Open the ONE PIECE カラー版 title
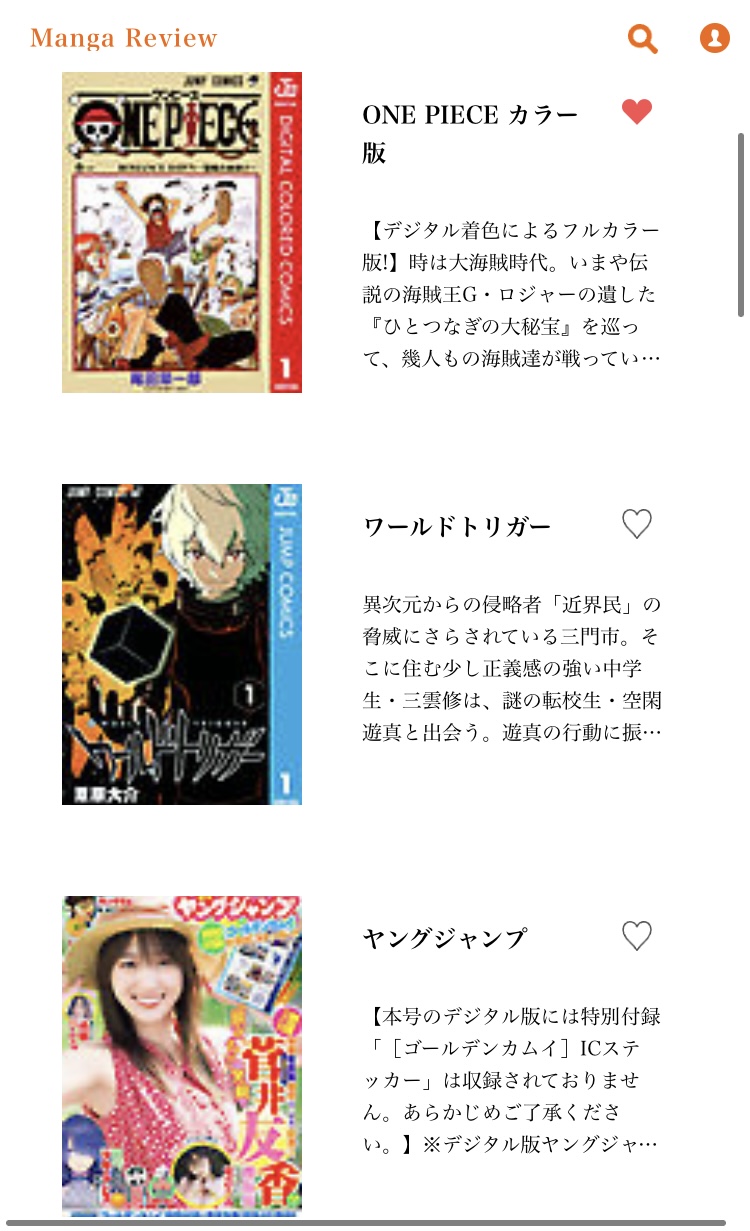Viewport: 750px width, 1231px height. point(470,133)
